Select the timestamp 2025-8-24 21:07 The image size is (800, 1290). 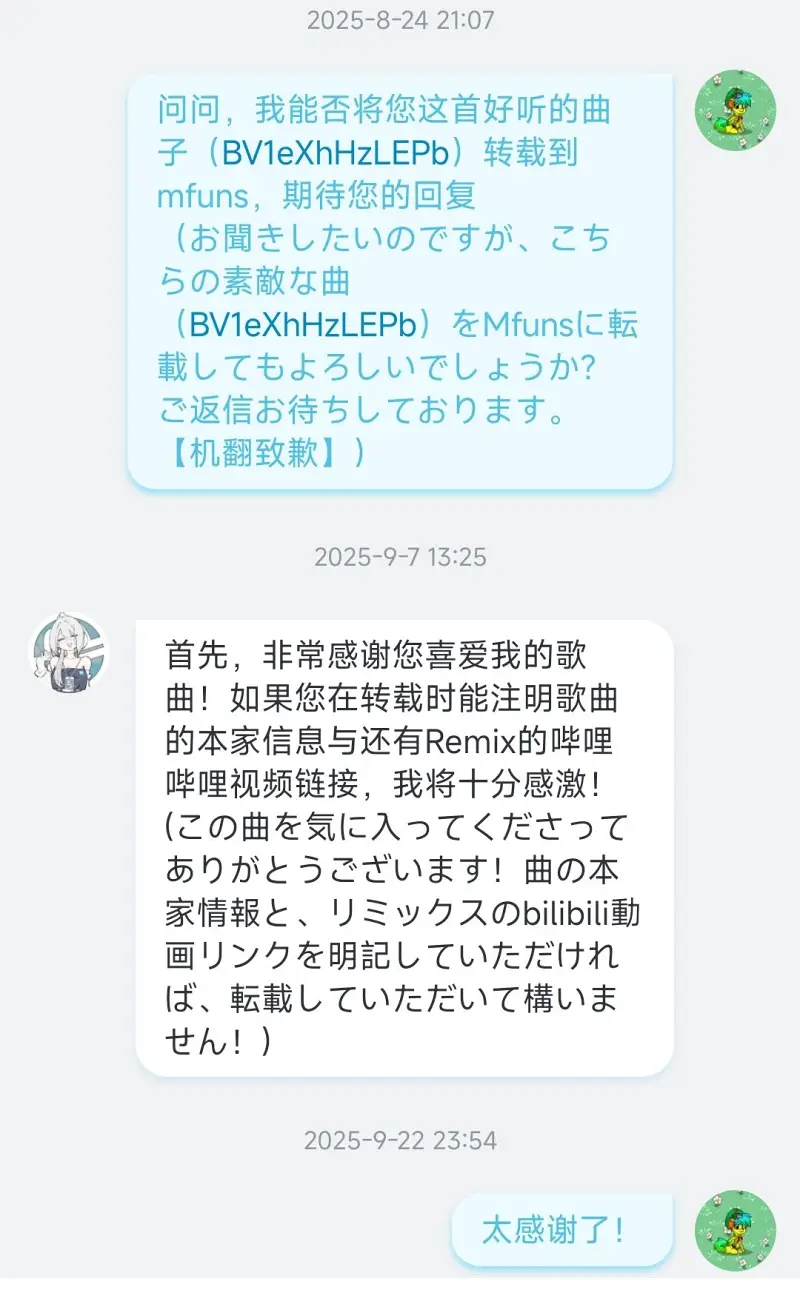point(399,17)
